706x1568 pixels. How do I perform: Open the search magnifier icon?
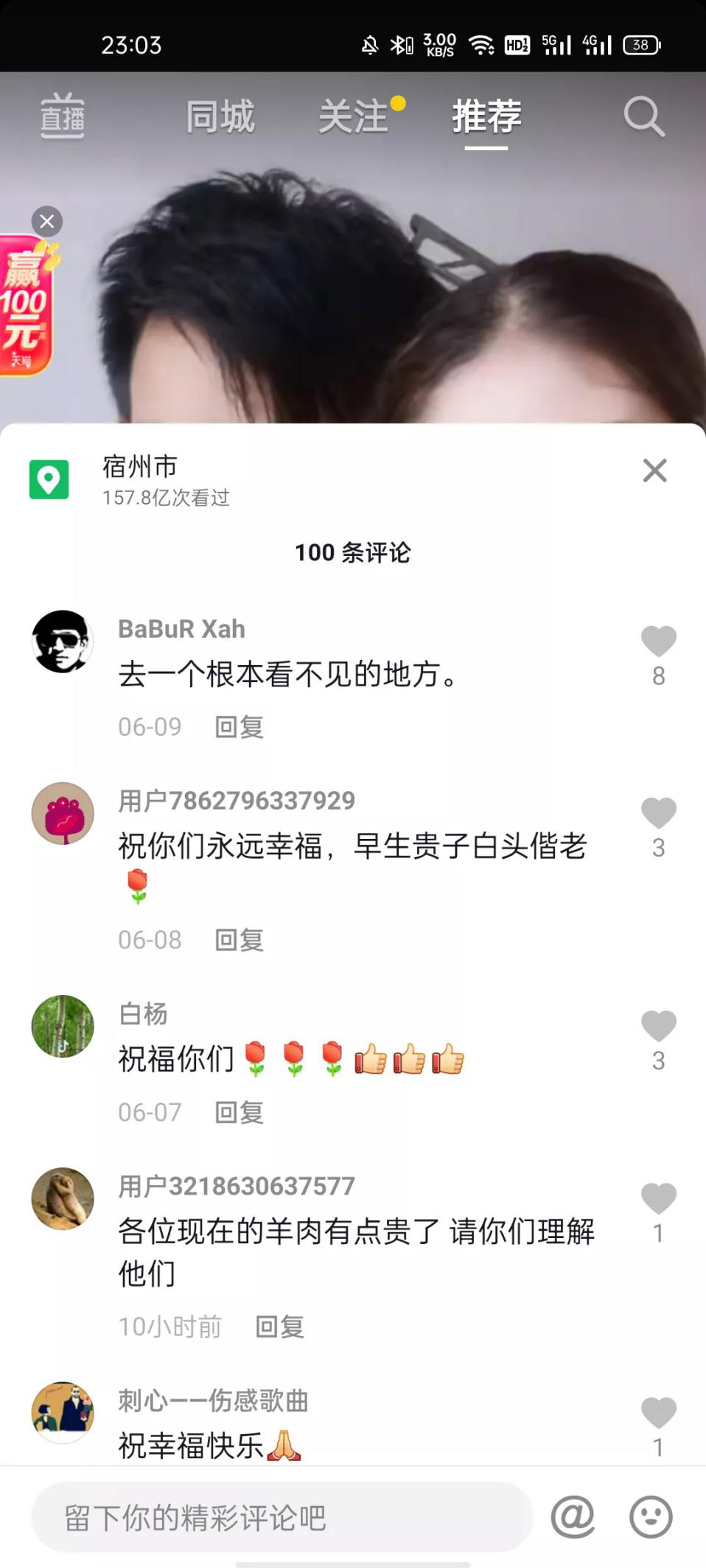(x=643, y=116)
